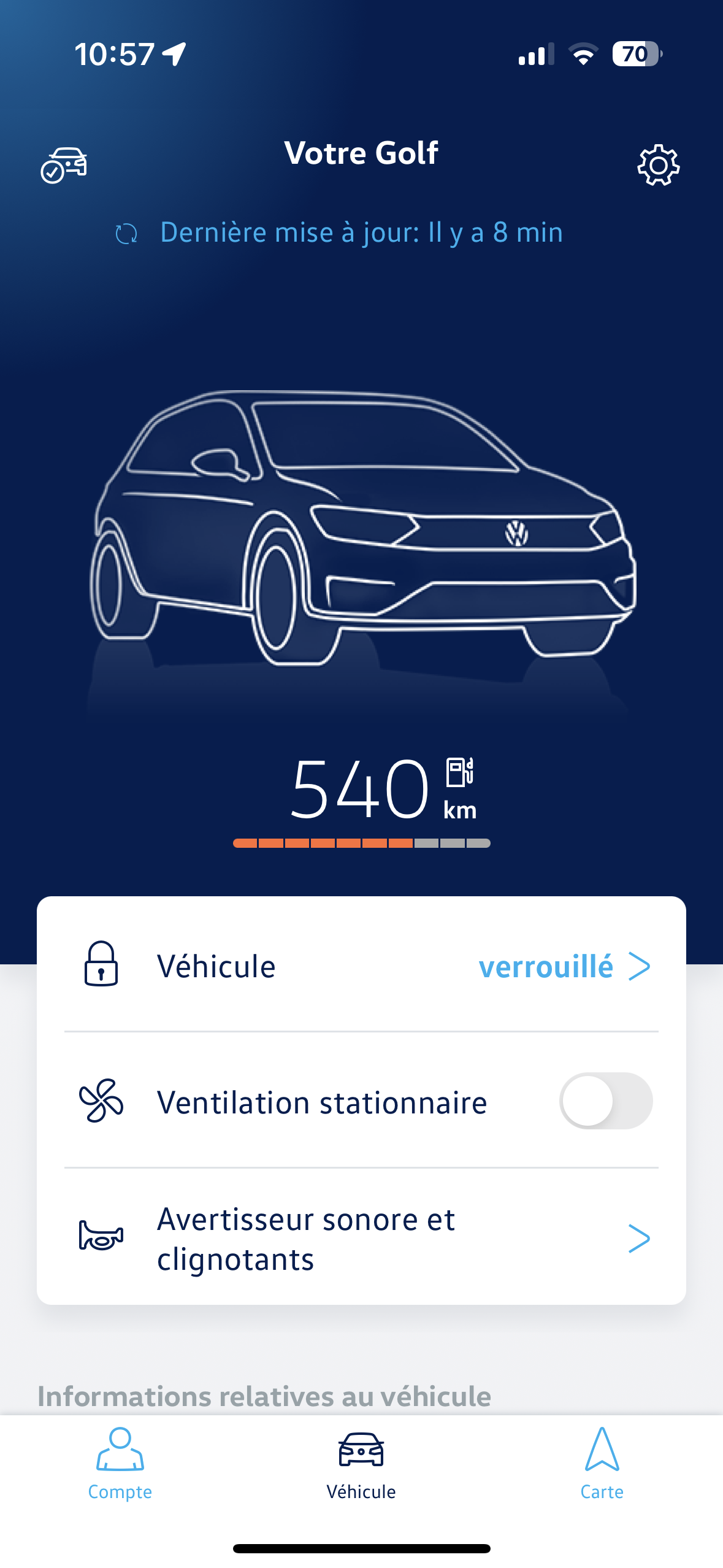
Task: Switch to the Compte tab
Action: (x=120, y=1464)
